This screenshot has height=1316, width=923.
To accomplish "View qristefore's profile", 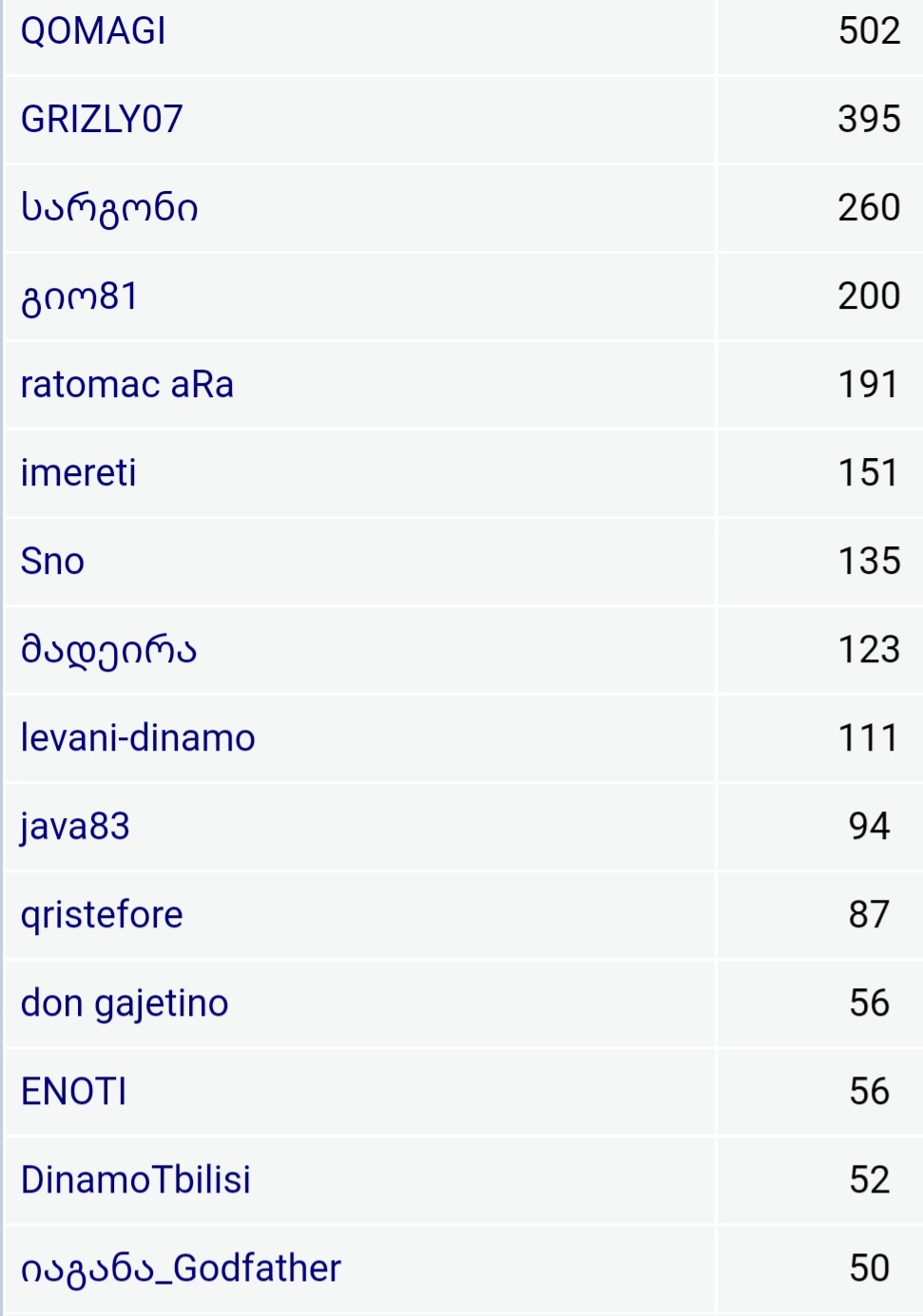I will coord(102,915).
